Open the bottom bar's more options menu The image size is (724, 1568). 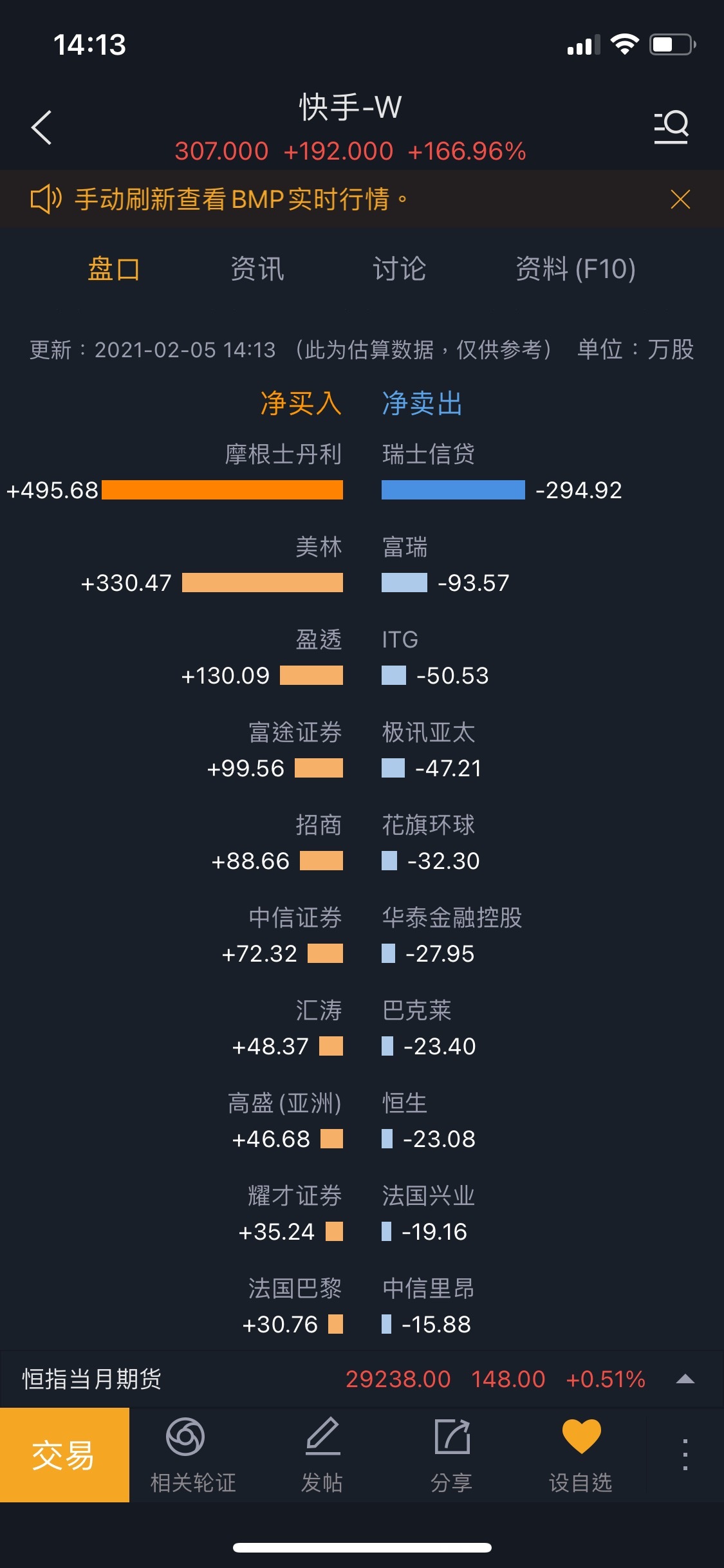(685, 1455)
